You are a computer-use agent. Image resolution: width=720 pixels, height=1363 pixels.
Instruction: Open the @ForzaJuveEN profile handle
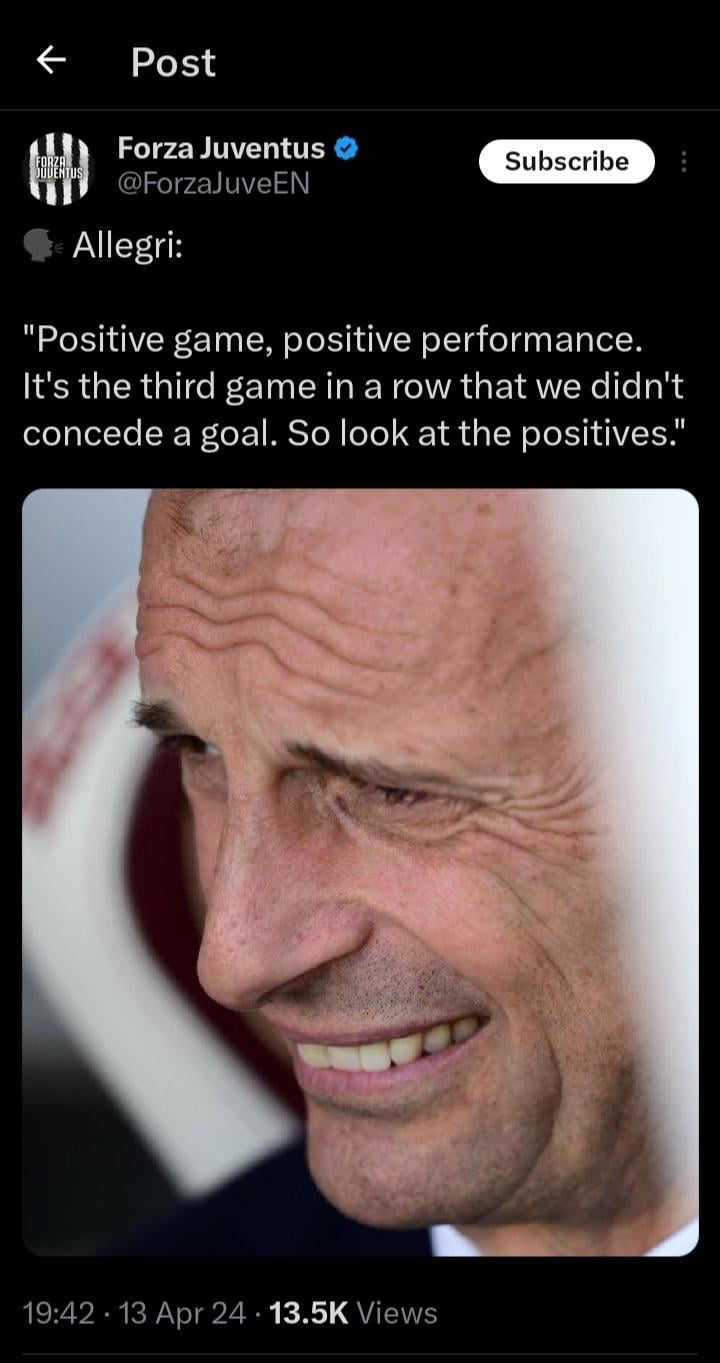click(214, 185)
